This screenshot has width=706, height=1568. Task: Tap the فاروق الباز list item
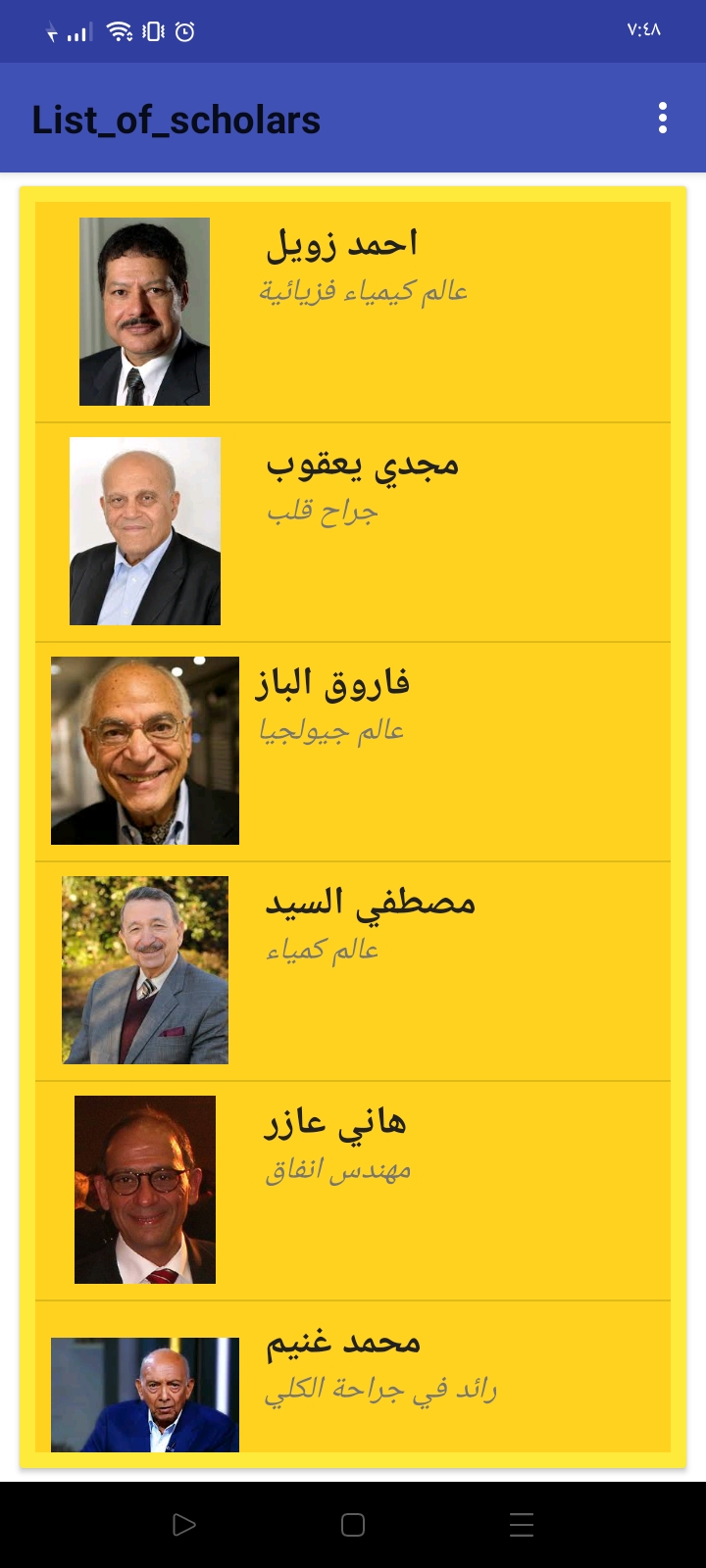353,752
